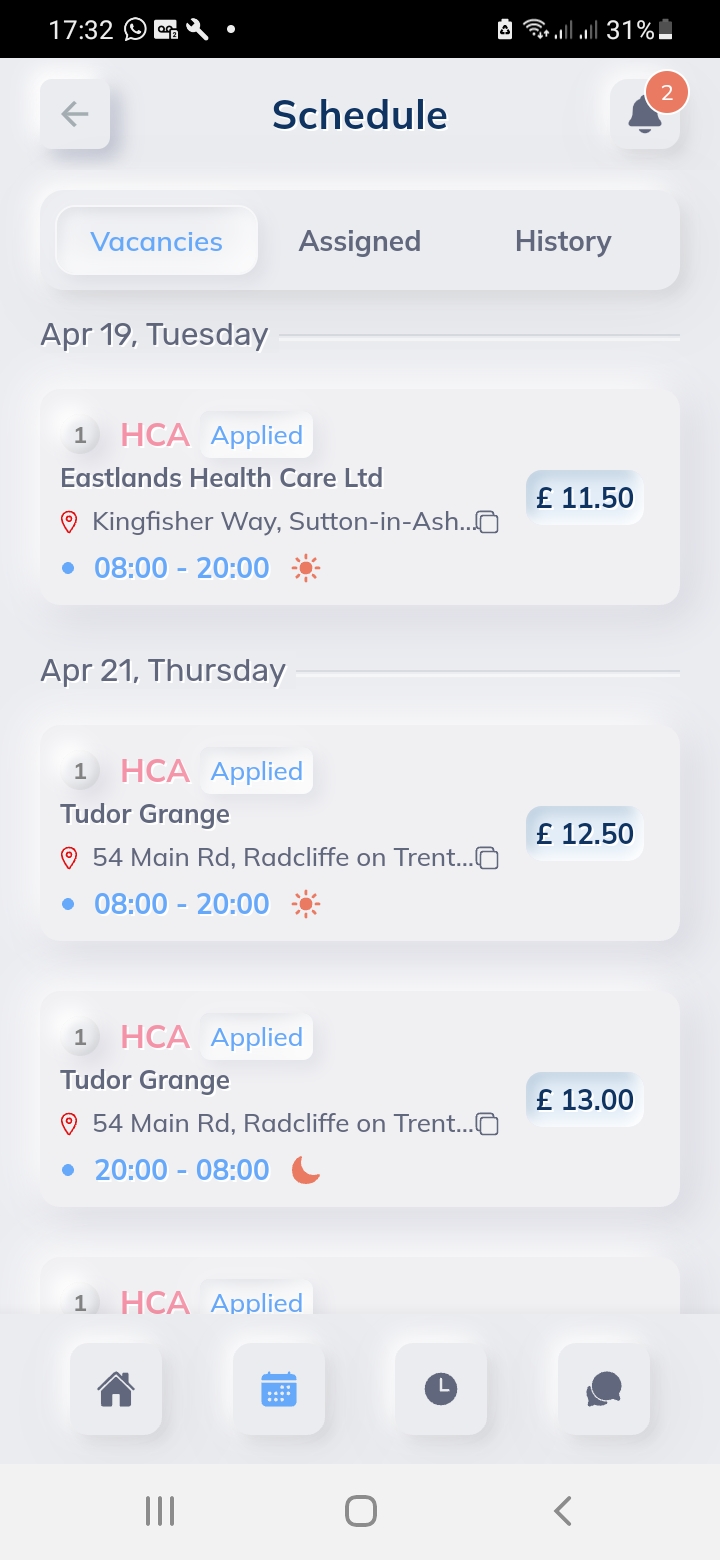The width and height of the screenshot is (720, 1560).
Task: Tap the system back button
Action: click(x=563, y=1511)
